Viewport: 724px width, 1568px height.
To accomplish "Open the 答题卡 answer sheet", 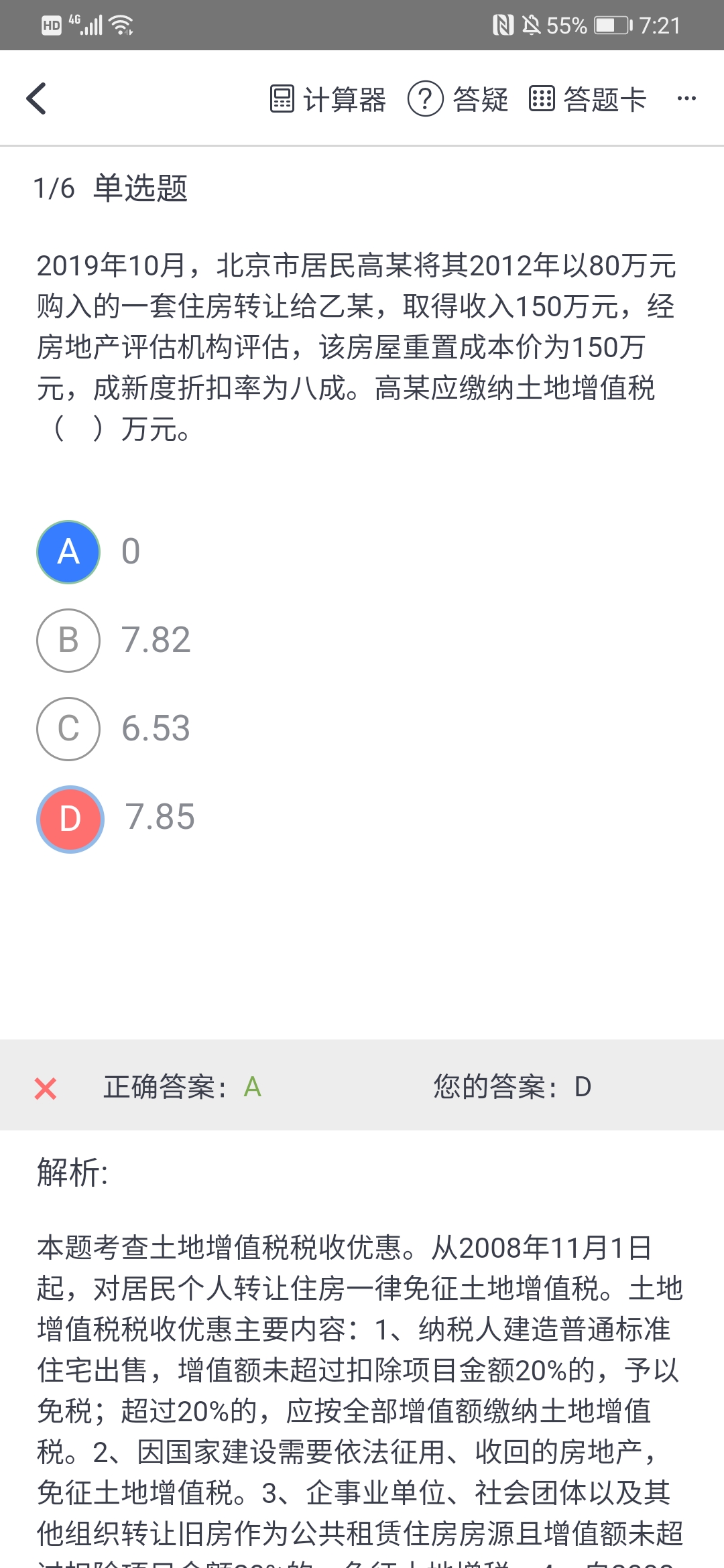I will pos(588,99).
